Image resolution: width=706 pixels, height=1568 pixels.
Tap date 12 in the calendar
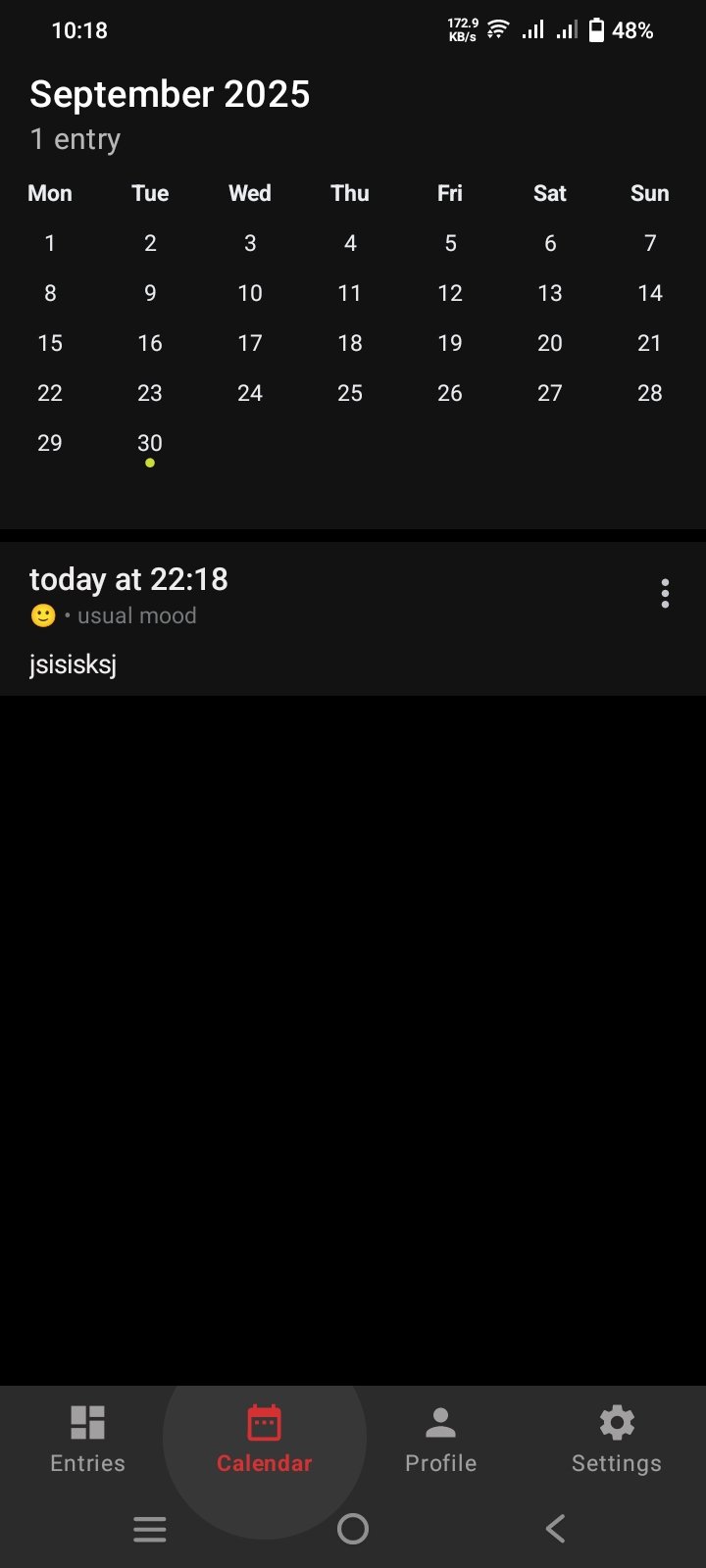(x=450, y=293)
